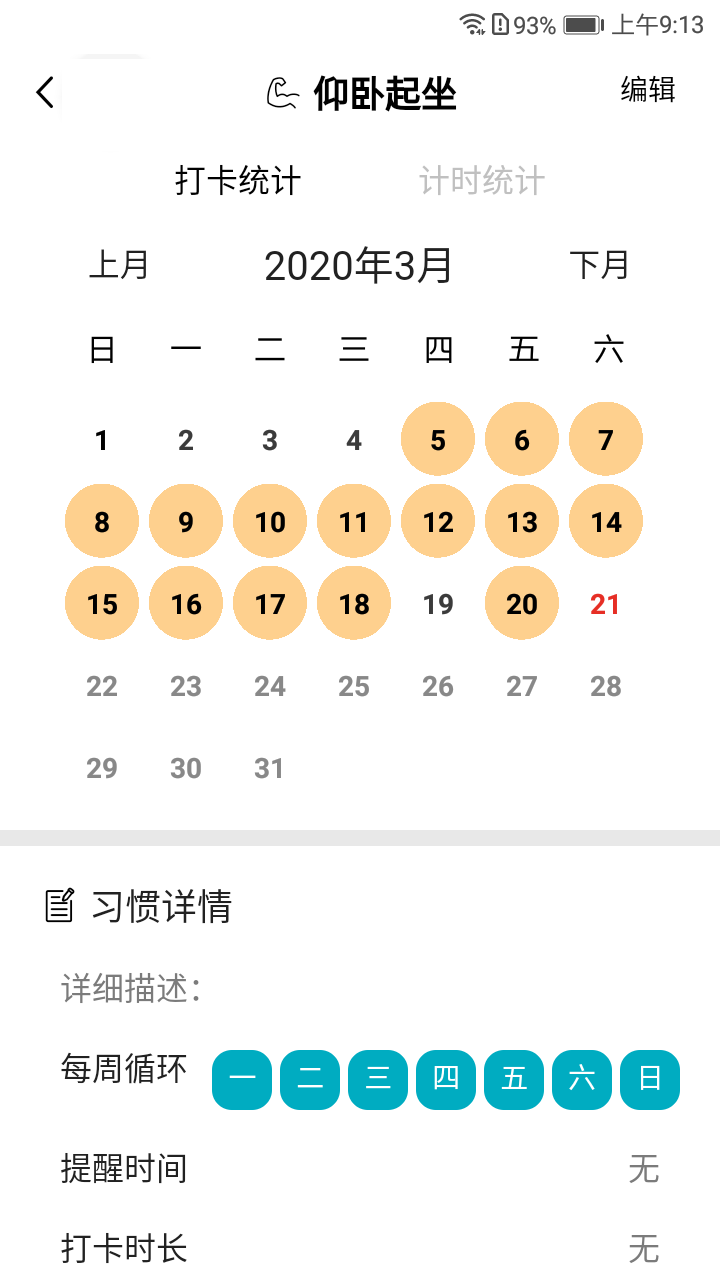The width and height of the screenshot is (720, 1280).
Task: Toggle the 五 weekly cycle chip
Action: [x=514, y=1079]
